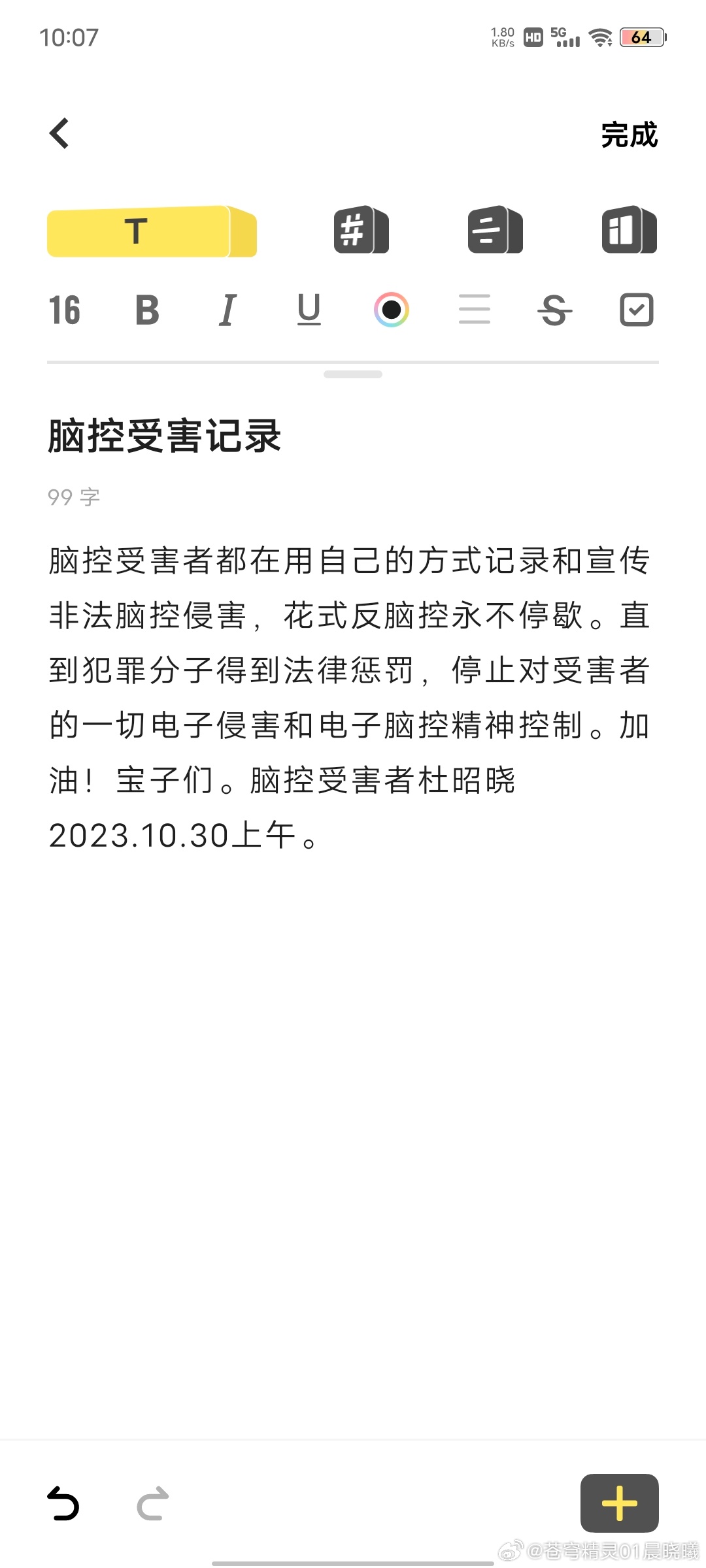Collapse the formatting panel drag handle
Viewport: 706px width, 1568px height.
353,374
